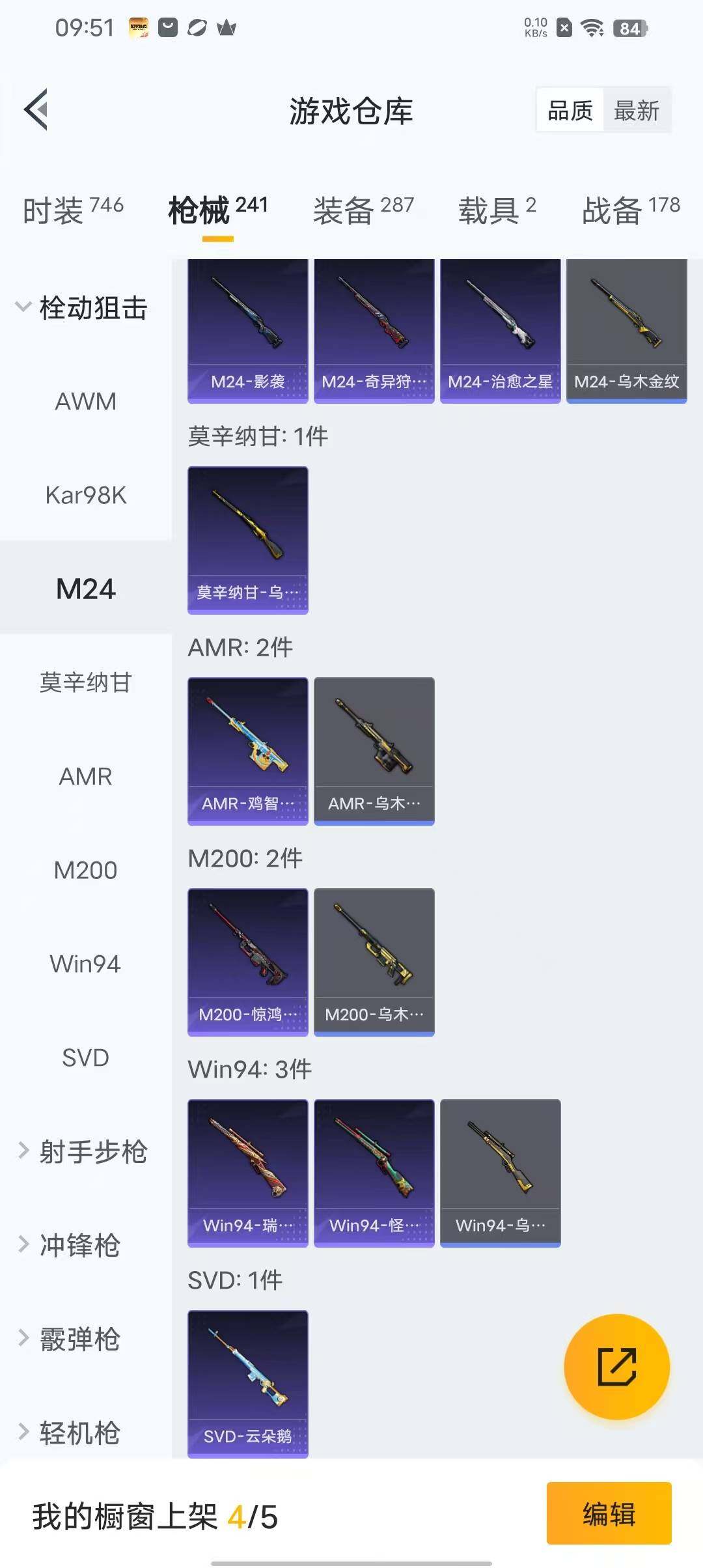
Task: Switch to the 载具 tab
Action: click(x=497, y=210)
